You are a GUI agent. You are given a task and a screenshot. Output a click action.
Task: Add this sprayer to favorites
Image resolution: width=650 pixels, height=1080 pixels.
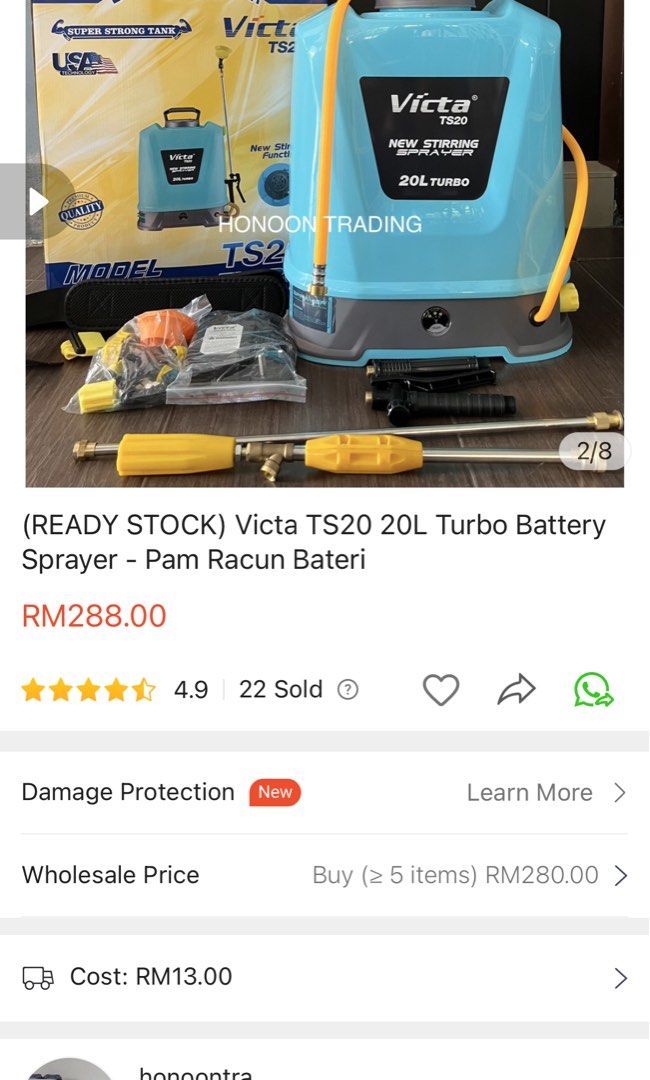pos(440,690)
